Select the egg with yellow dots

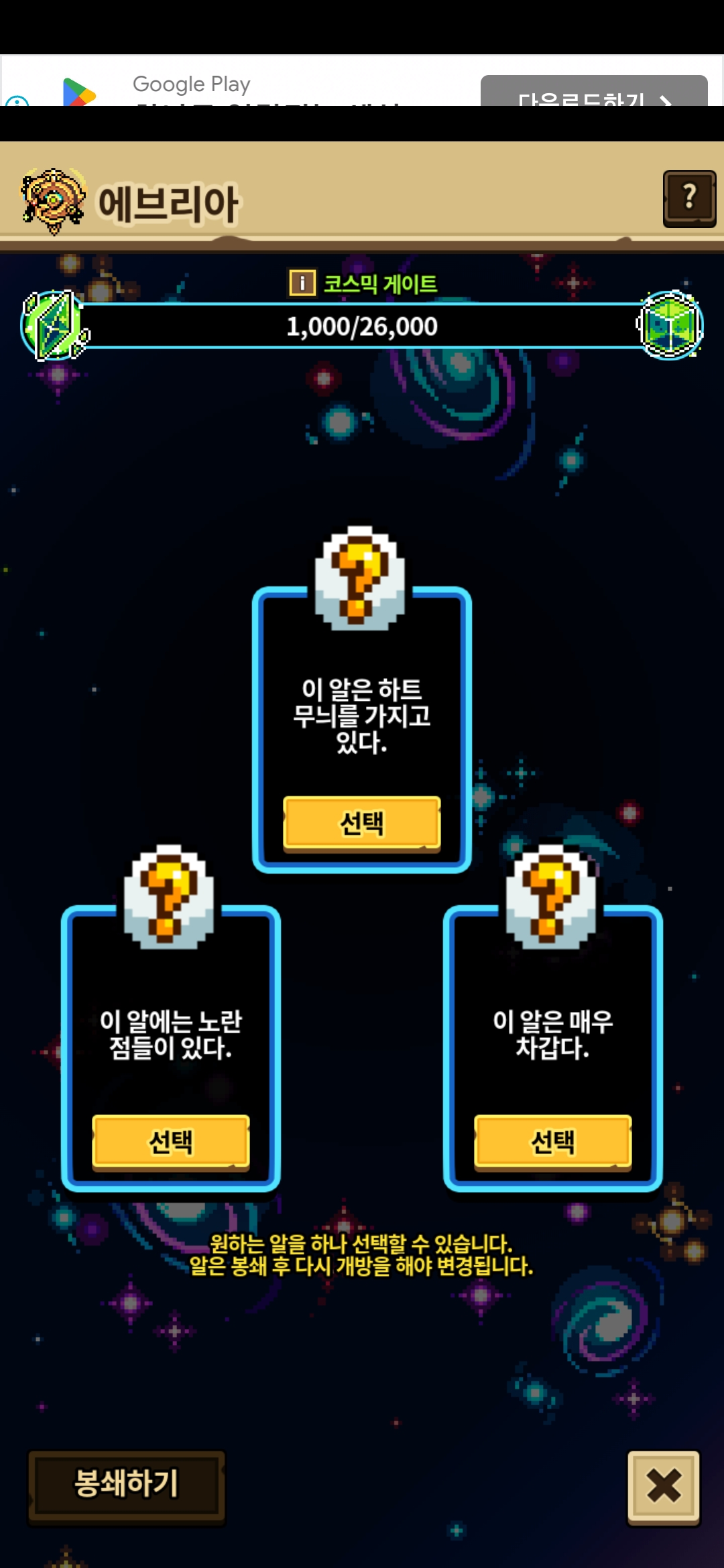tap(171, 1142)
